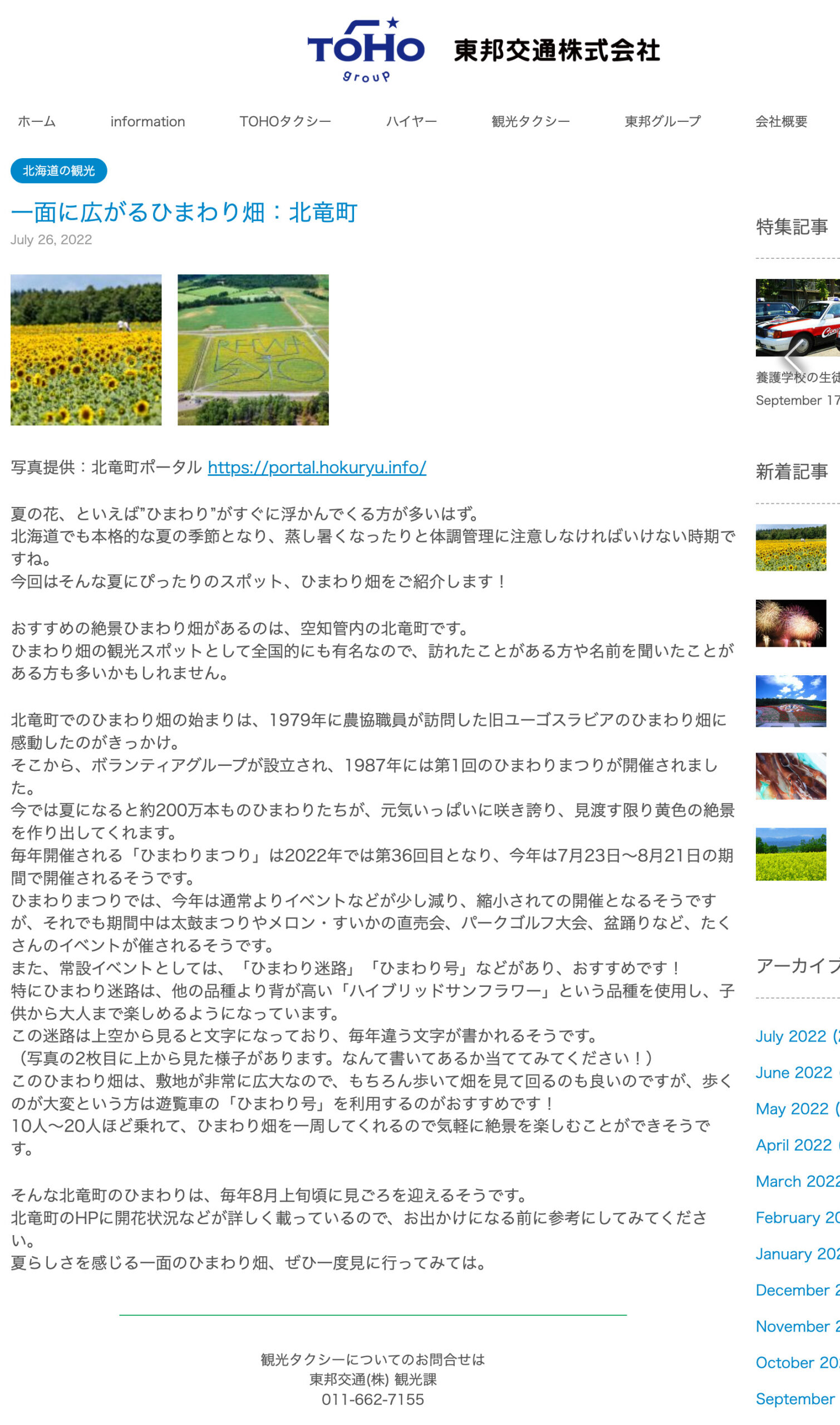The width and height of the screenshot is (840, 1425).
Task: Open the fireworks article in 新着記事
Action: click(x=790, y=623)
